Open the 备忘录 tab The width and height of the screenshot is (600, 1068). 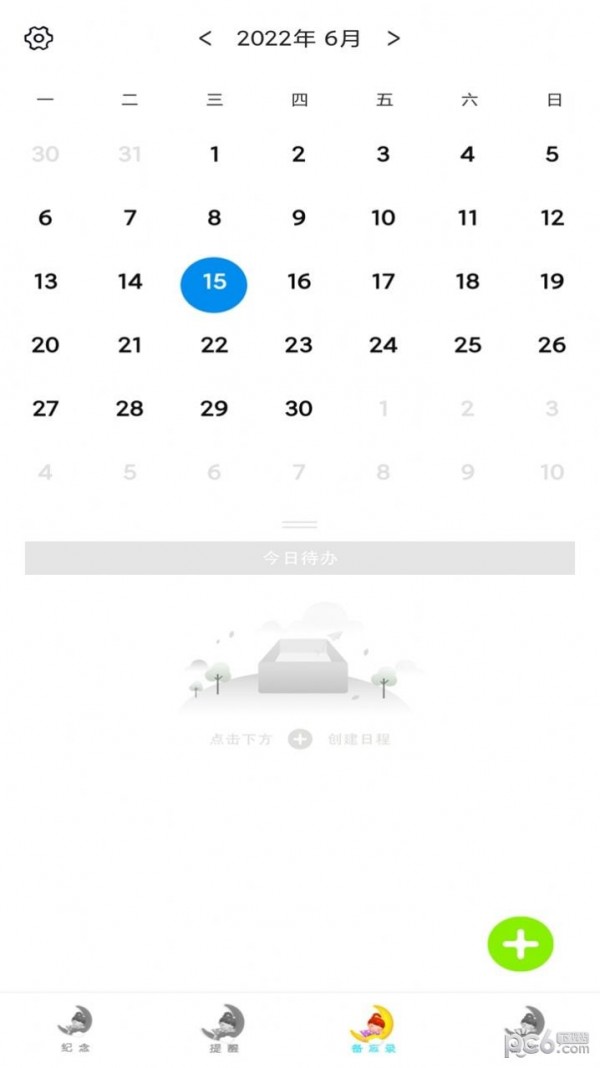point(372,1030)
